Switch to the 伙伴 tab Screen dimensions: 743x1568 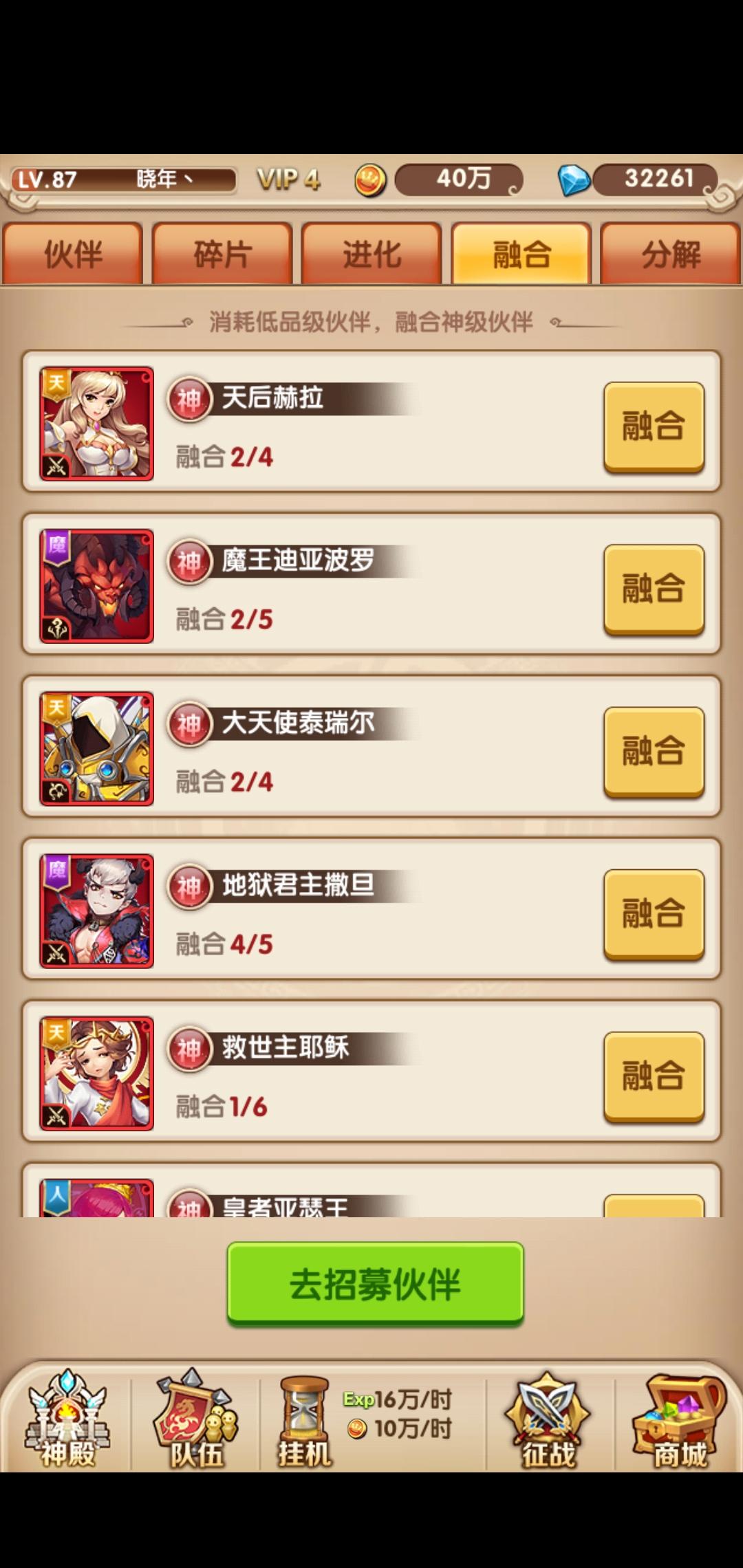[x=73, y=254]
